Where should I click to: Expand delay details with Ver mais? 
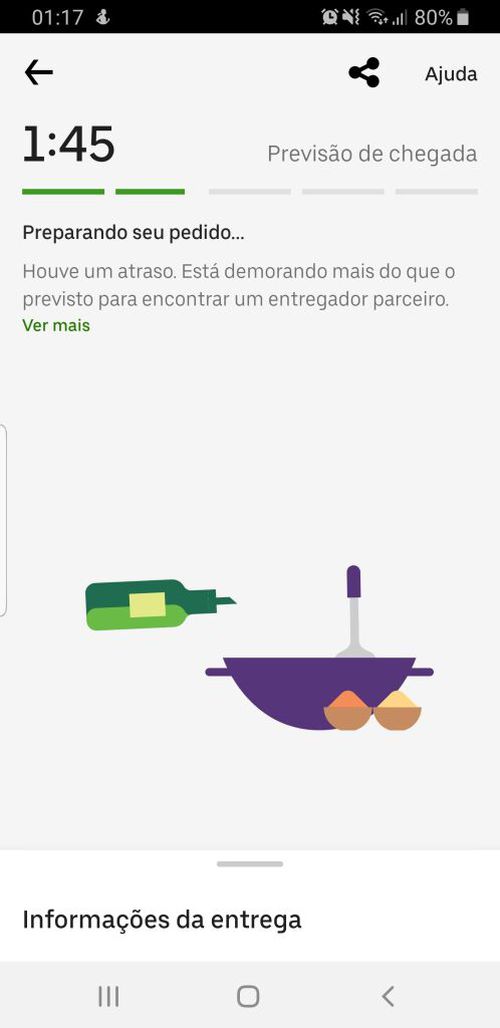tap(56, 325)
